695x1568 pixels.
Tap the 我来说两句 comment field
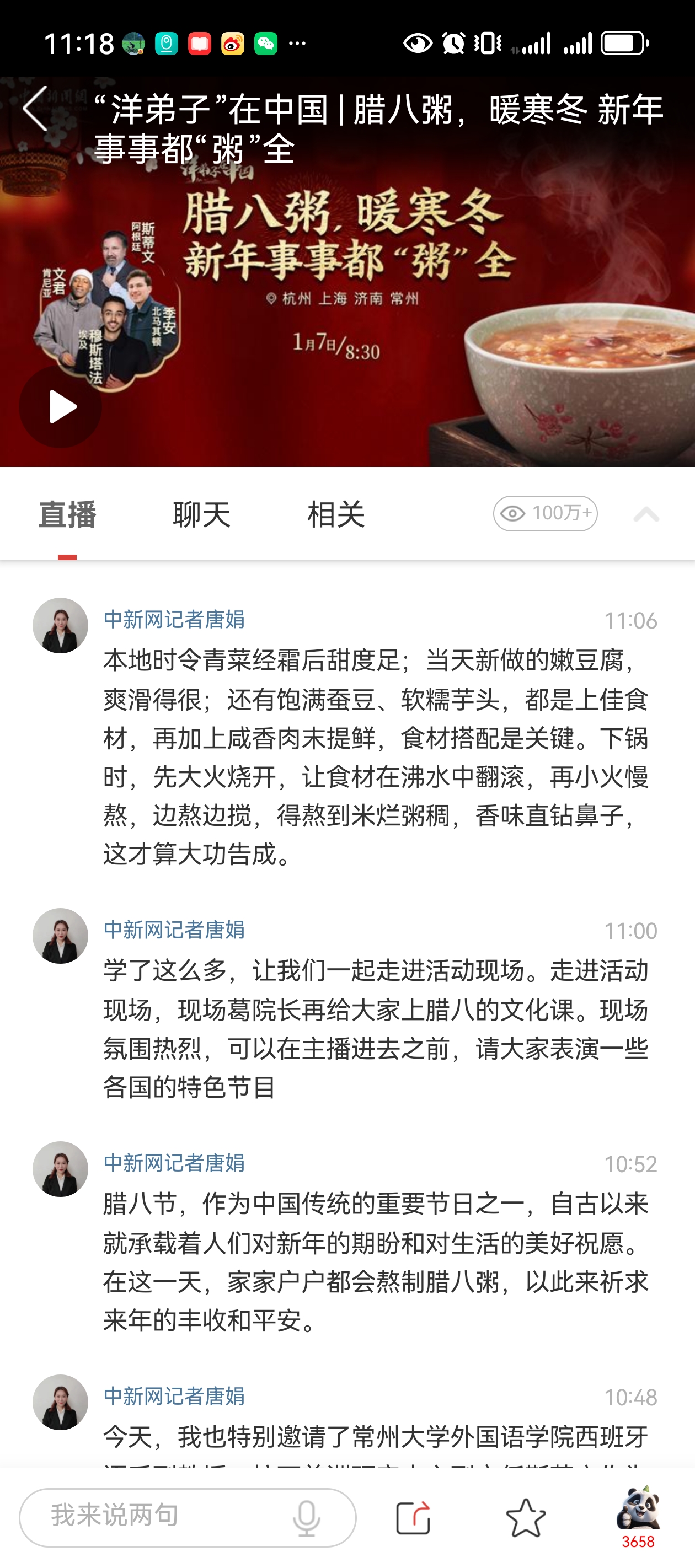[x=152, y=1516]
